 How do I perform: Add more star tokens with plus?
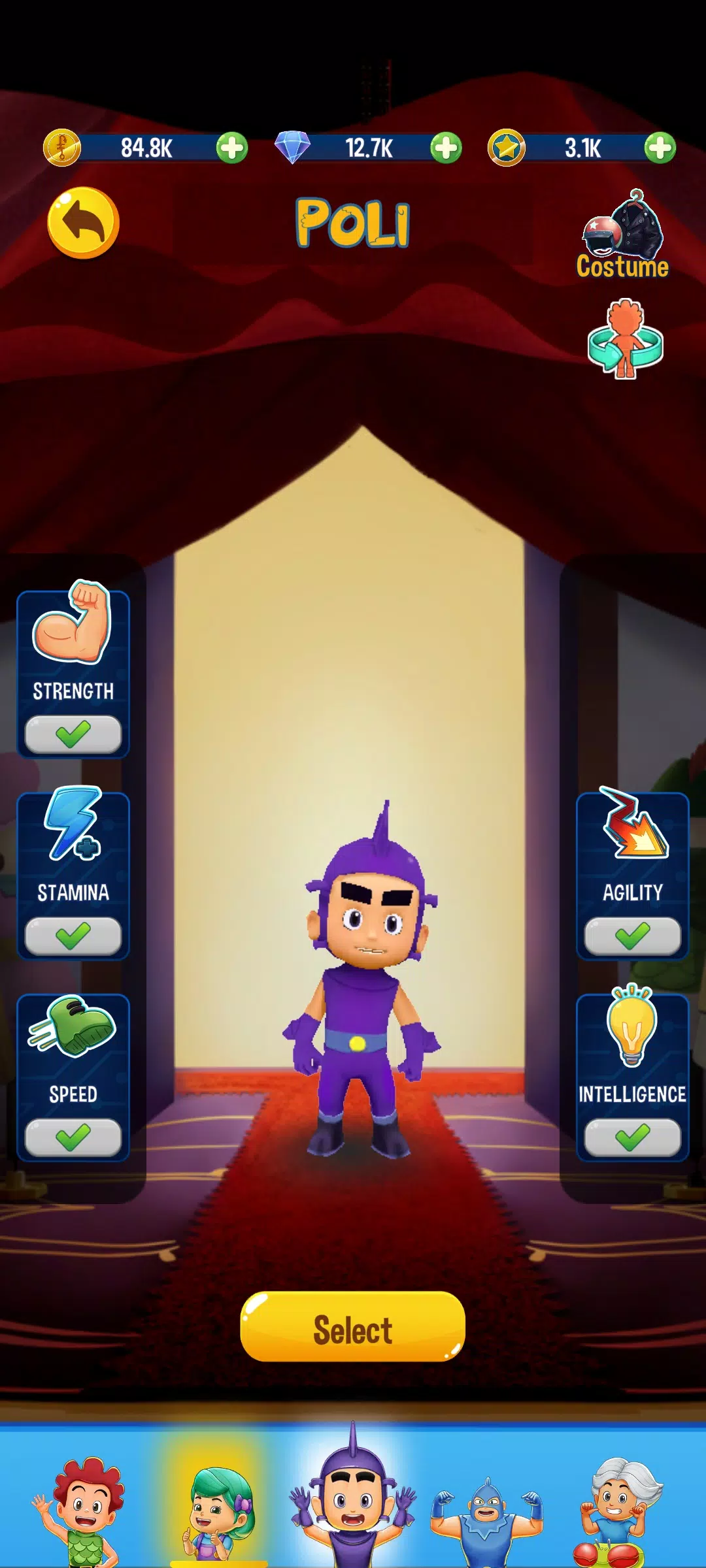coord(660,148)
